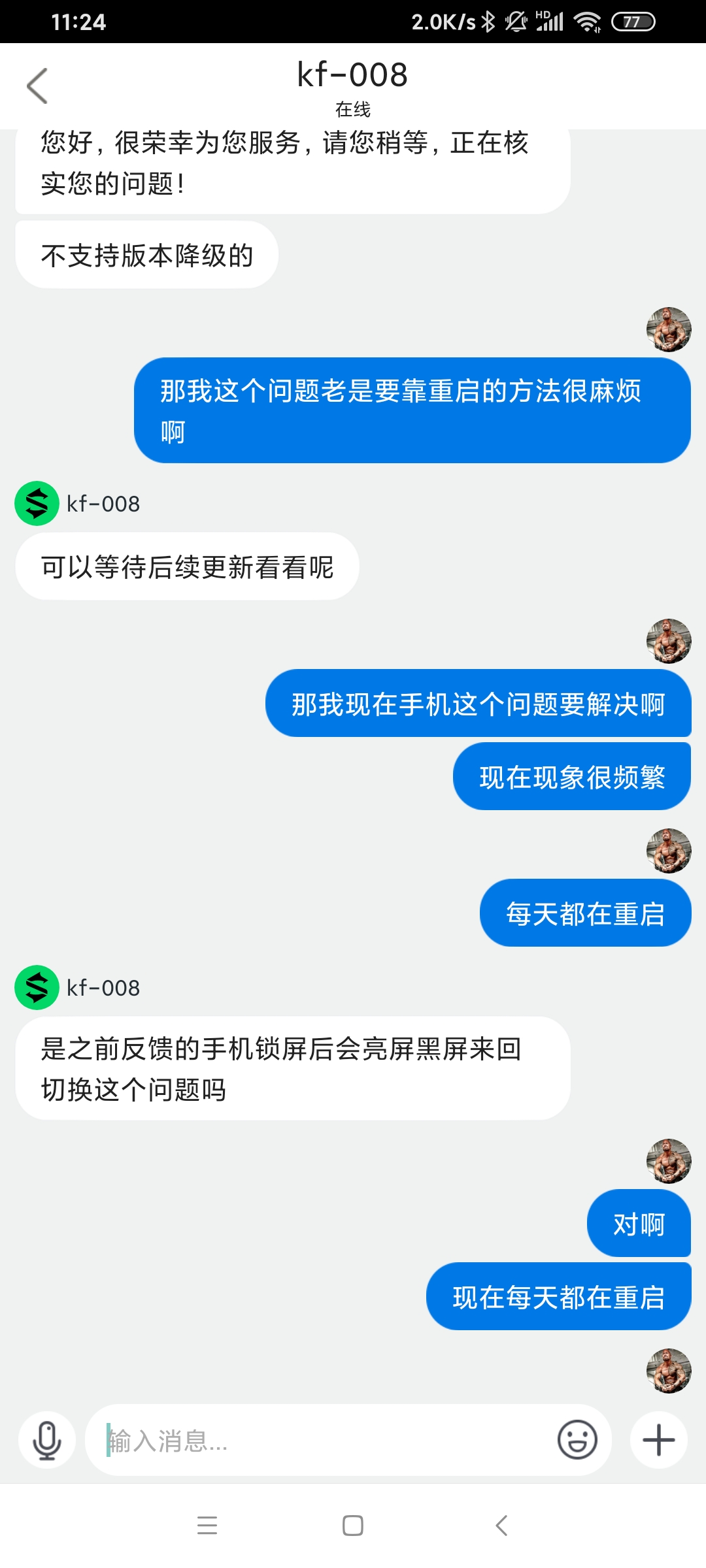Open the emoji picker
This screenshot has width=706, height=1568.
click(x=577, y=1440)
